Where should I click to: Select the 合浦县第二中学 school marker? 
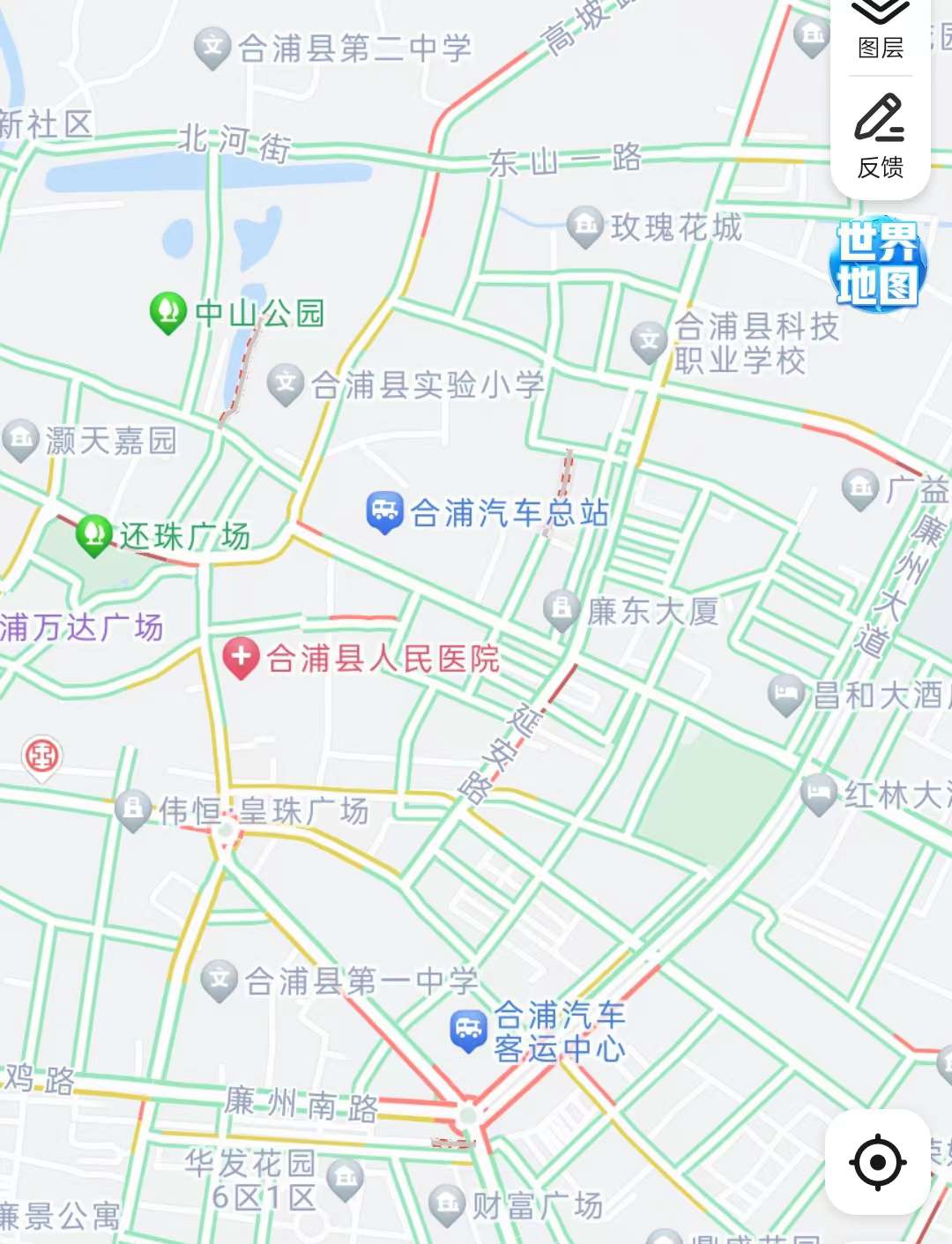point(212,47)
